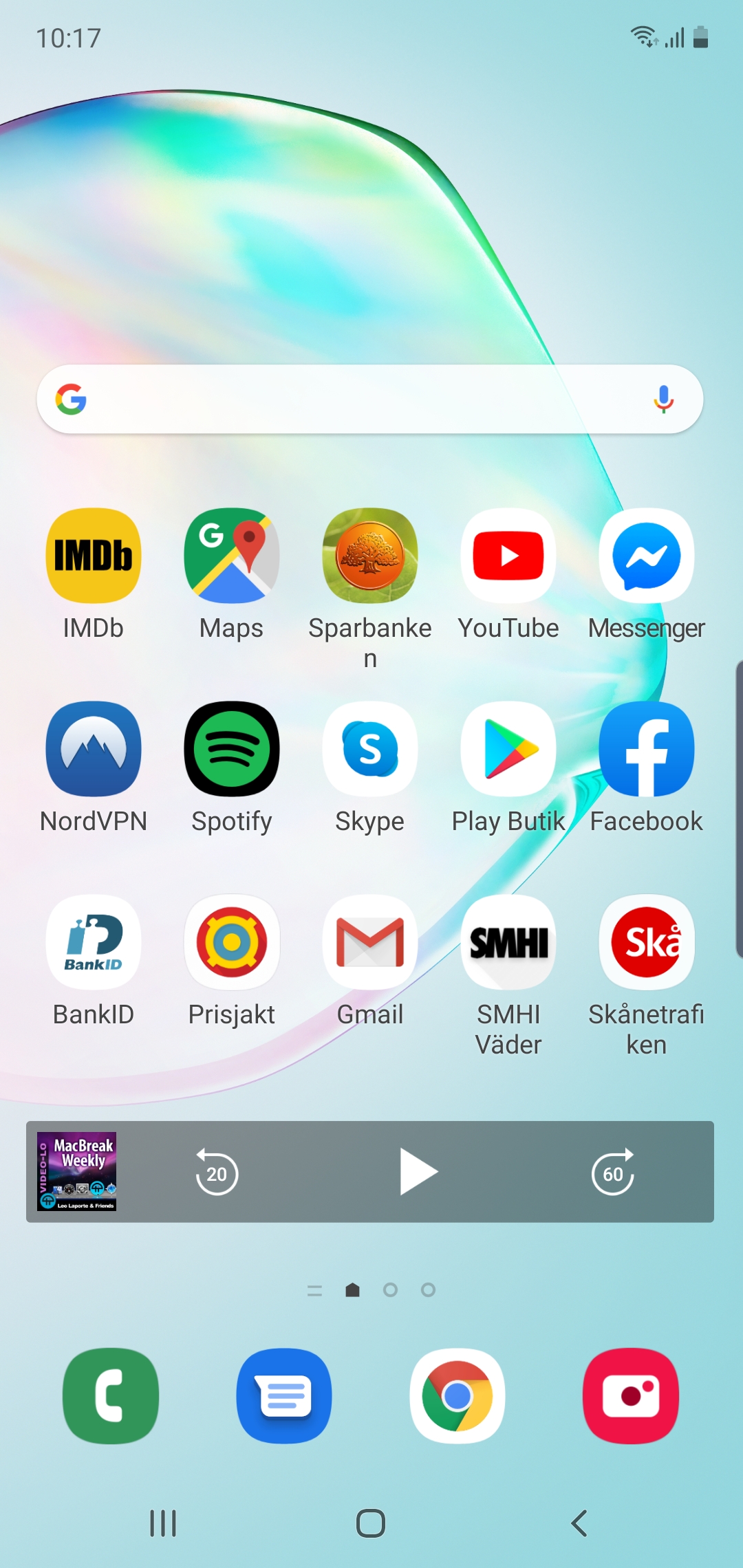Open the Google search bar

coord(358,399)
